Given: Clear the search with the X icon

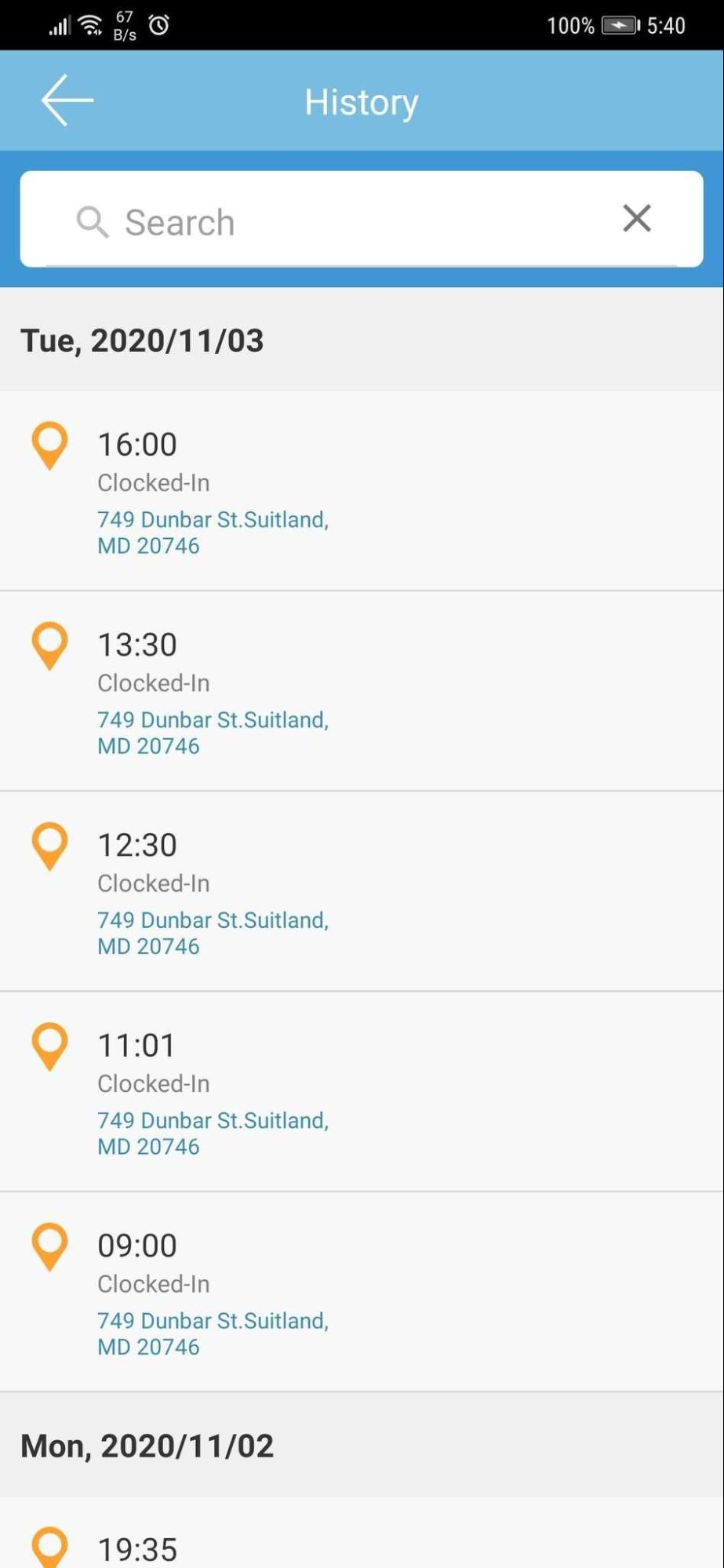Looking at the screenshot, I should (x=637, y=218).
